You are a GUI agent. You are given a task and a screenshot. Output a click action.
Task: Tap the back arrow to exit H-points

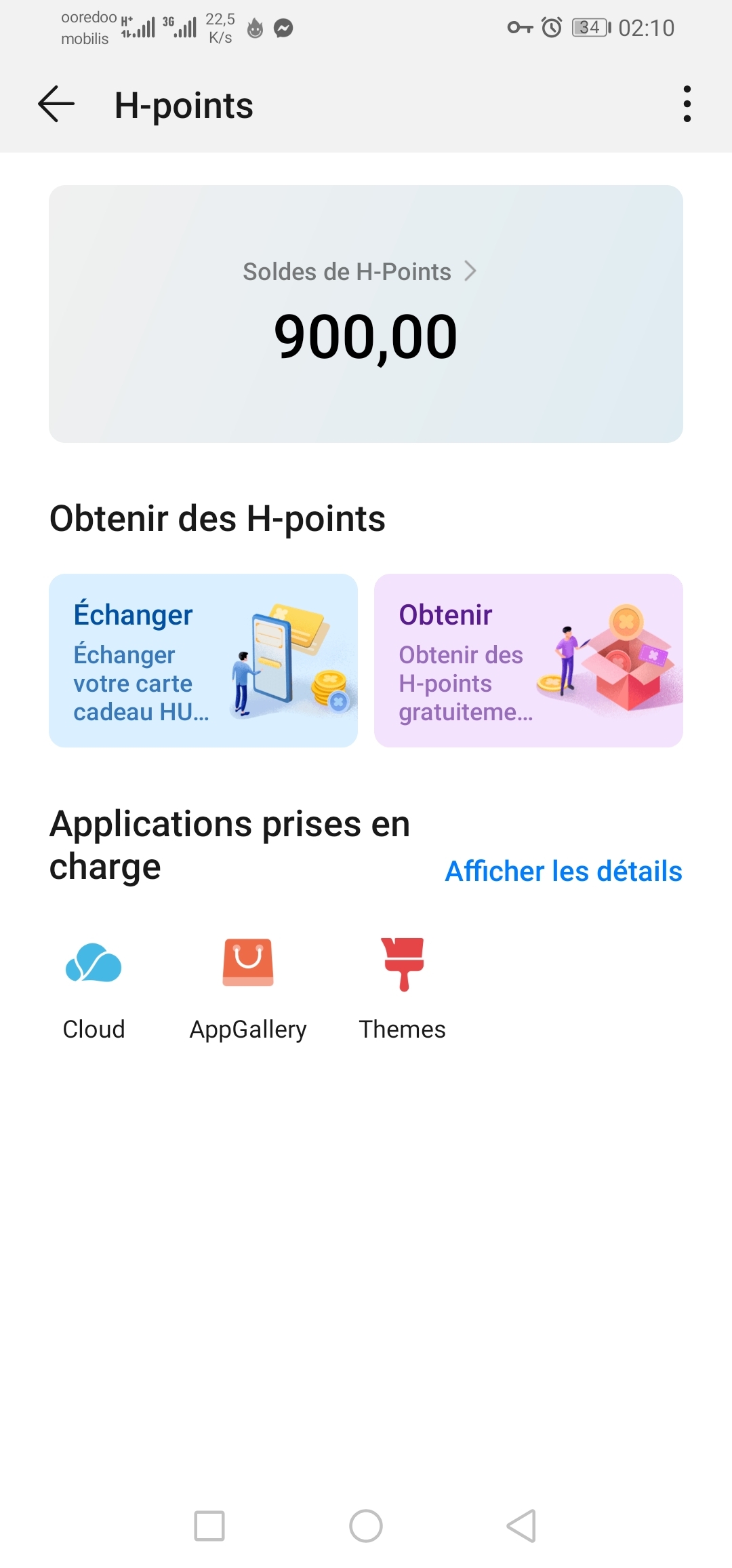coord(56,104)
